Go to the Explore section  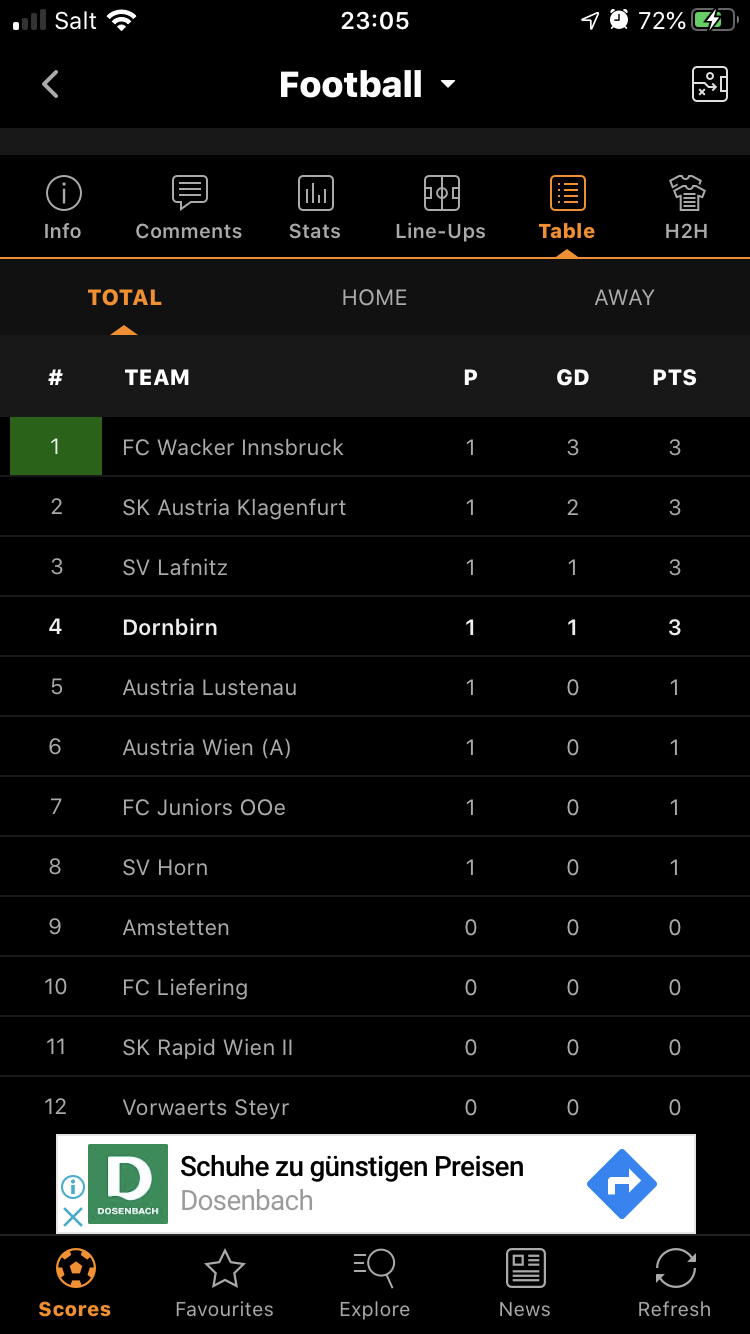coord(375,1284)
